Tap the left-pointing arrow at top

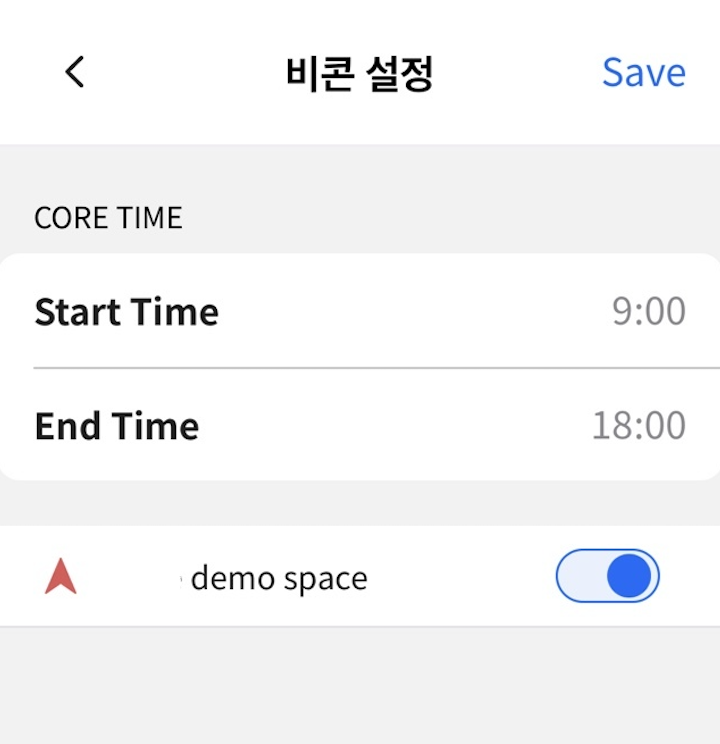click(x=72, y=71)
